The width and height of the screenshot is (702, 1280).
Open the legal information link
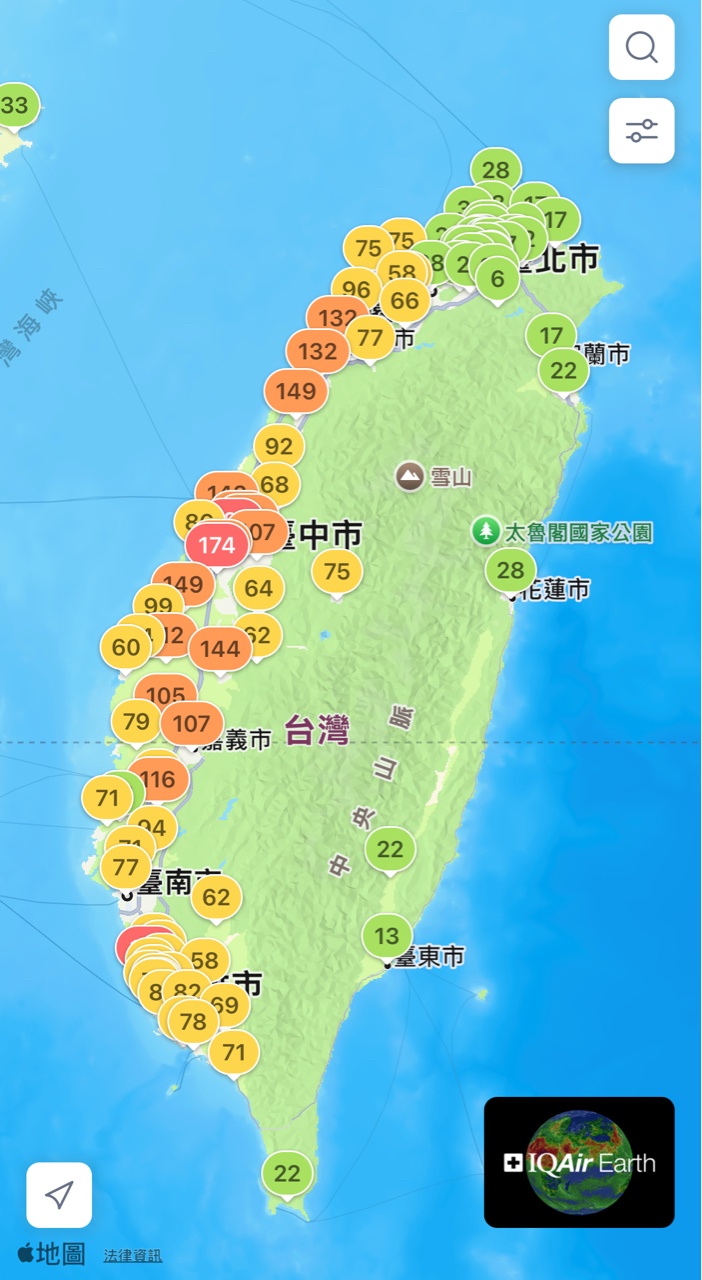tap(133, 1255)
